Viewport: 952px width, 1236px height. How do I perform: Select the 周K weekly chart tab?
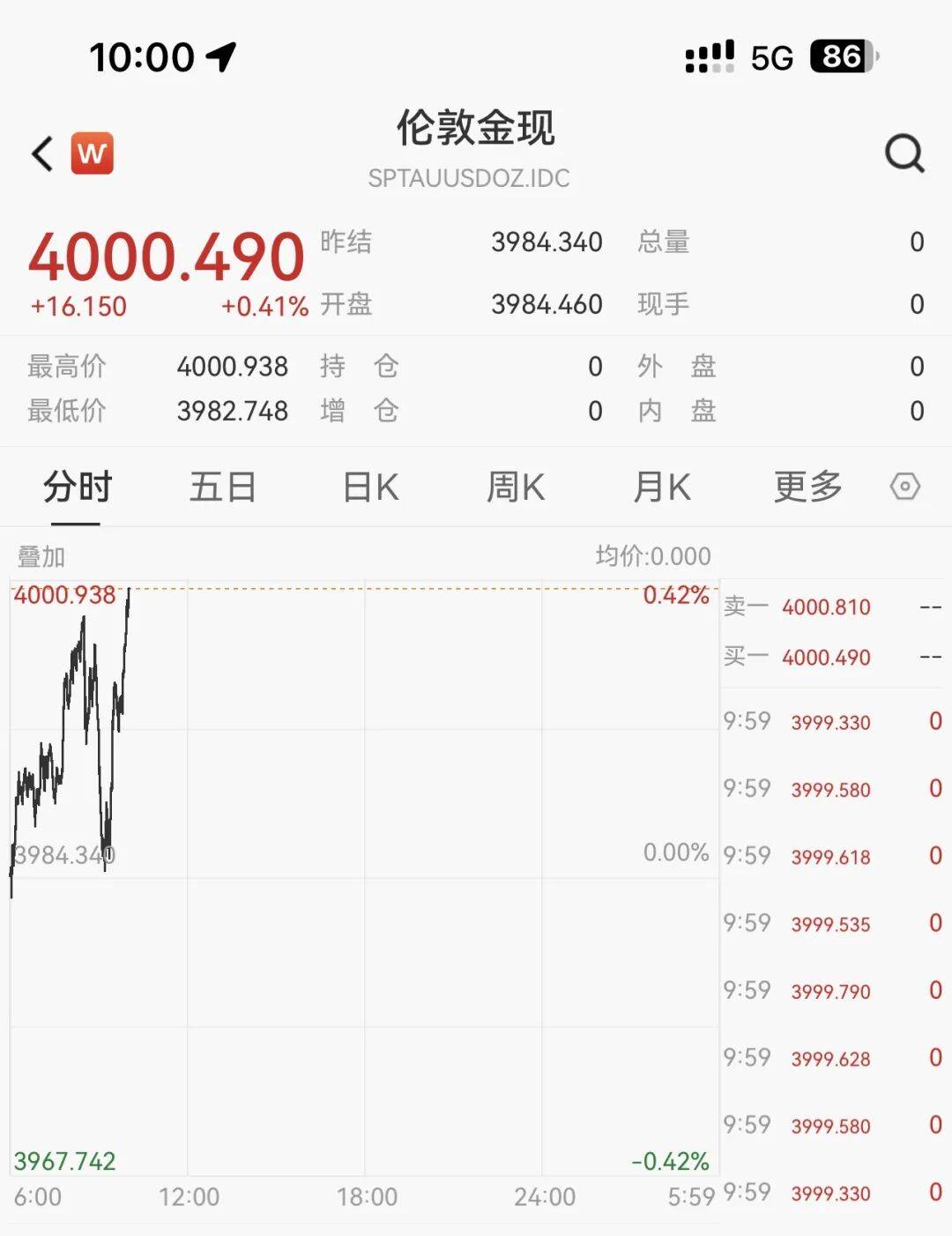click(x=517, y=486)
